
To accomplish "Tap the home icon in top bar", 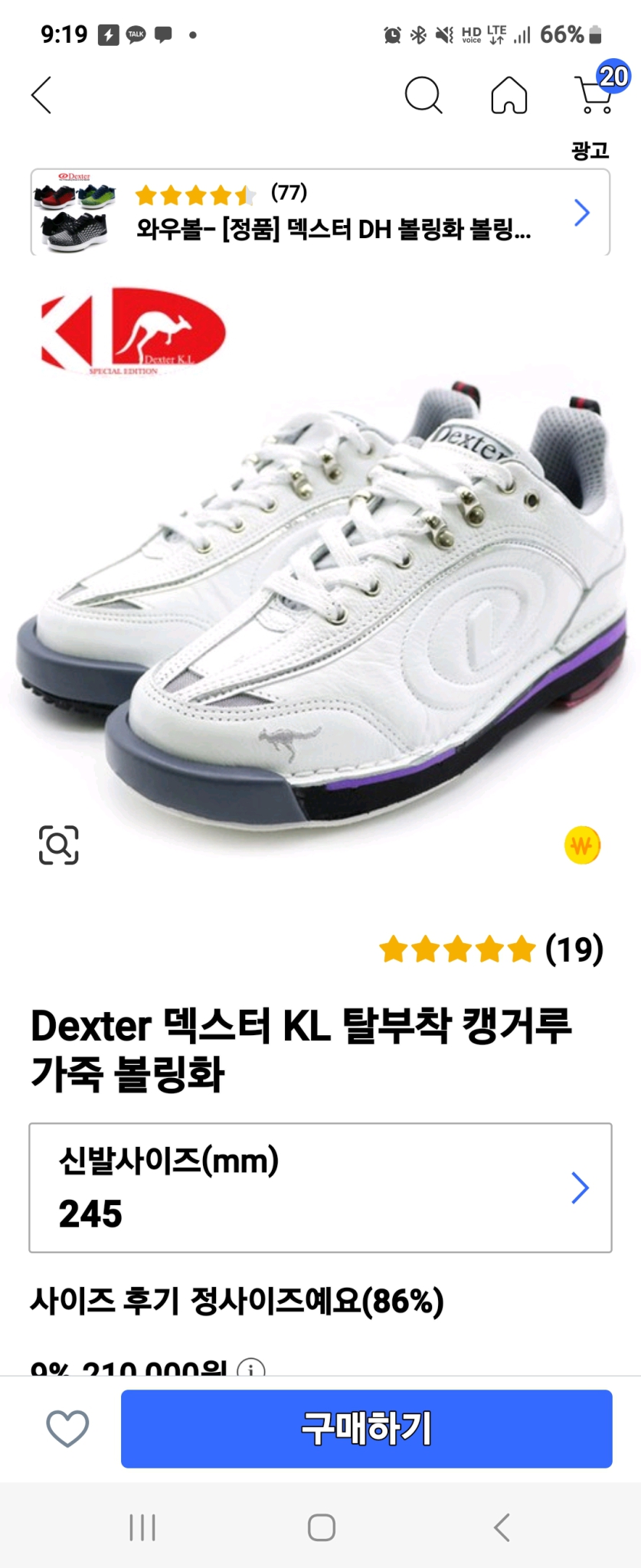I will (508, 96).
